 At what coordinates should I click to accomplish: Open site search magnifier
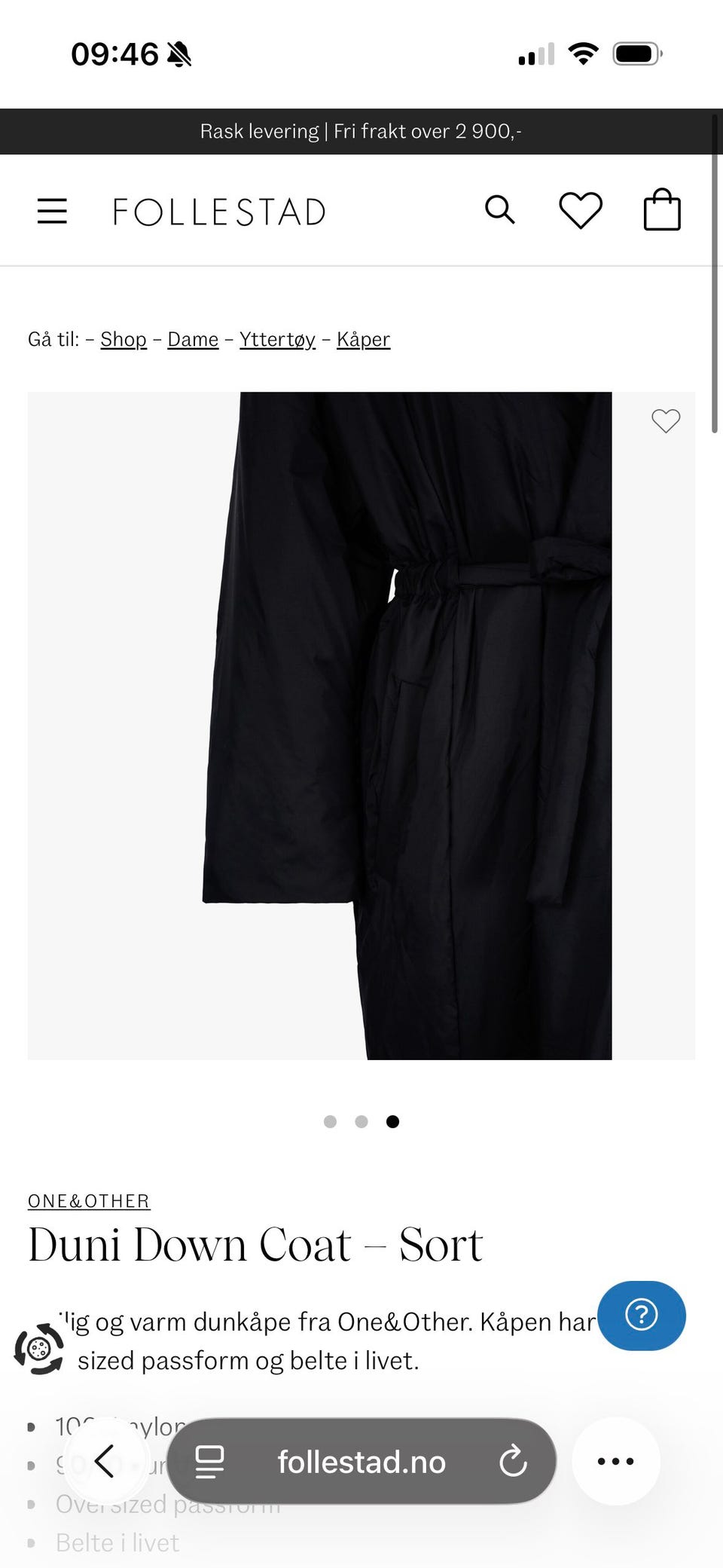click(x=499, y=209)
